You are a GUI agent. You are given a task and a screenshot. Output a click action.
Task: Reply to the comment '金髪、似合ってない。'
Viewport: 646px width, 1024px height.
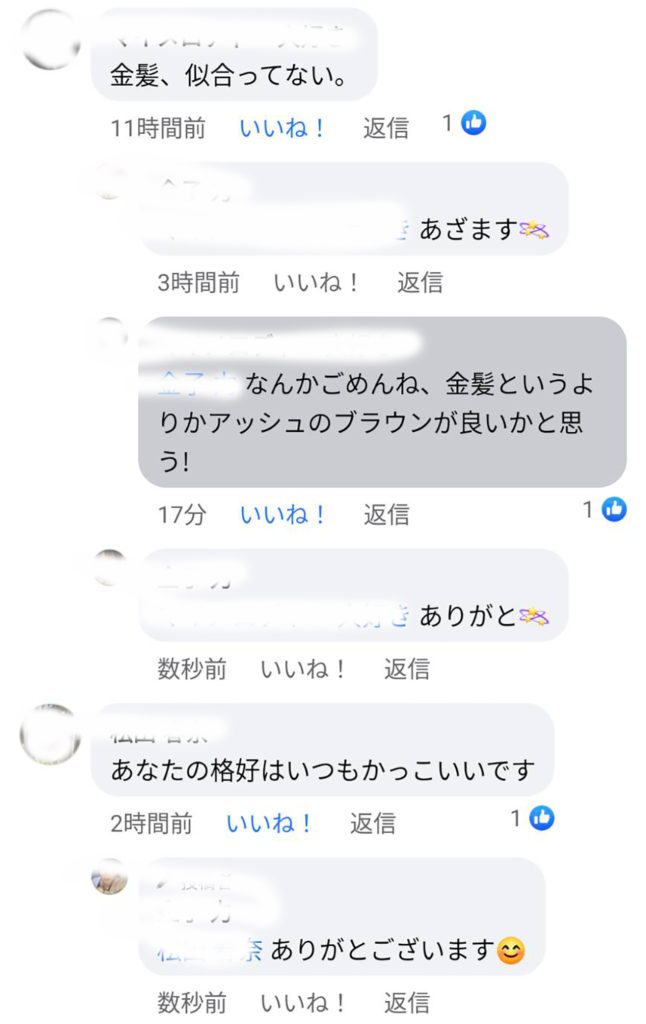(x=385, y=128)
